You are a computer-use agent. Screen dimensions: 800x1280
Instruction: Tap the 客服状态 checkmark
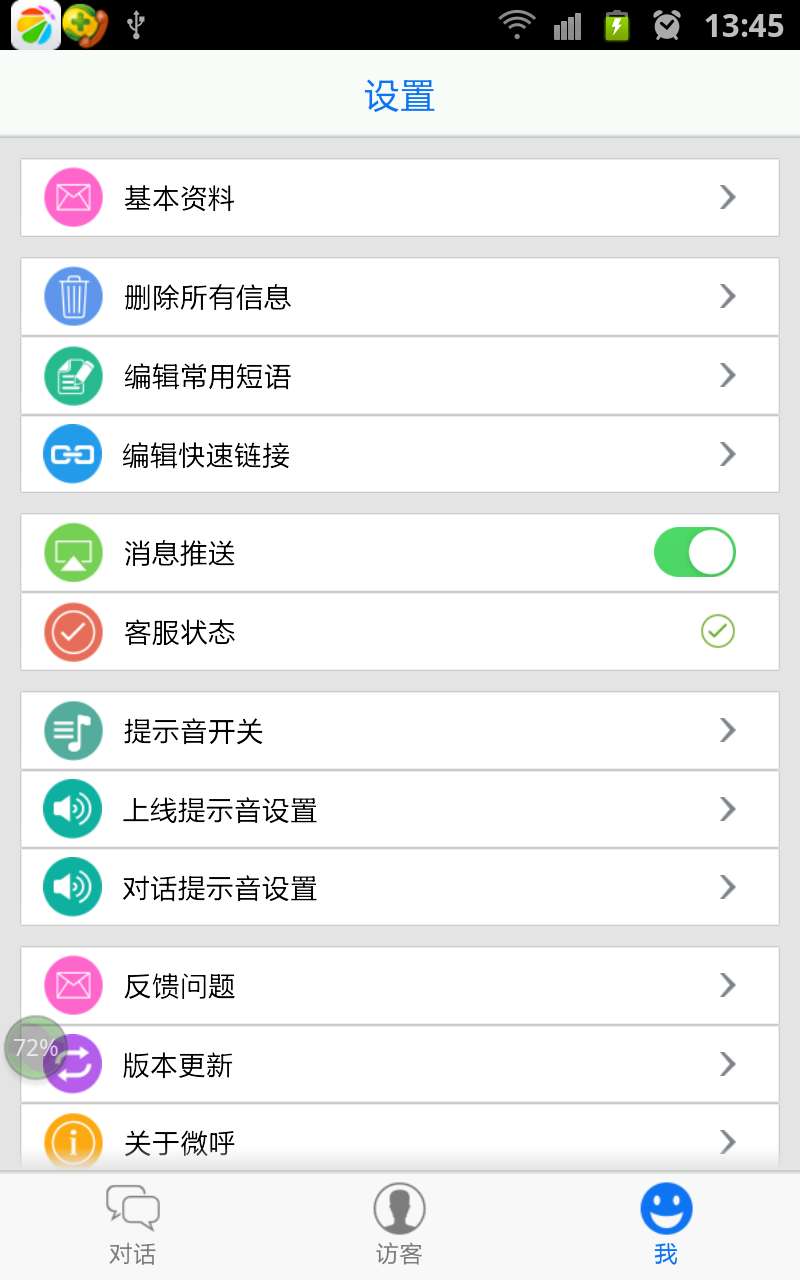pyautogui.click(x=718, y=631)
